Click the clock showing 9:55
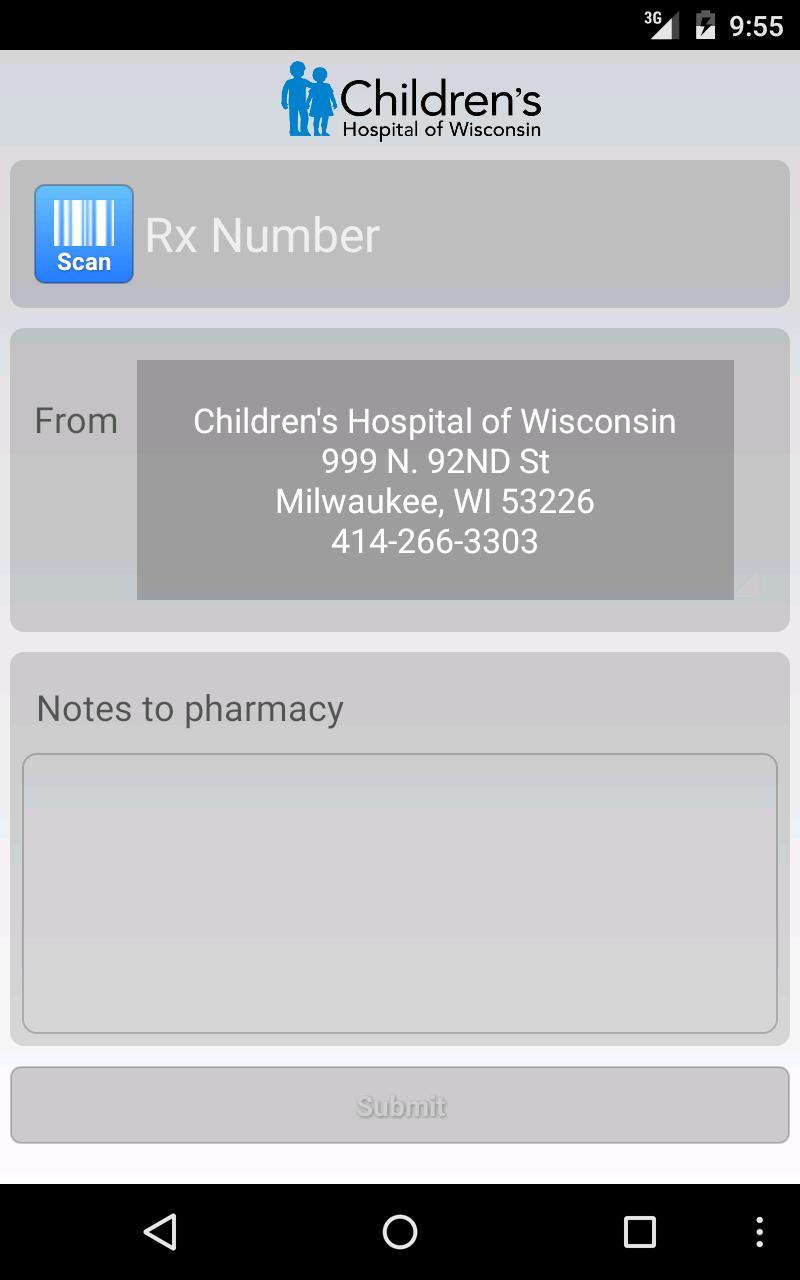 pyautogui.click(x=757, y=26)
